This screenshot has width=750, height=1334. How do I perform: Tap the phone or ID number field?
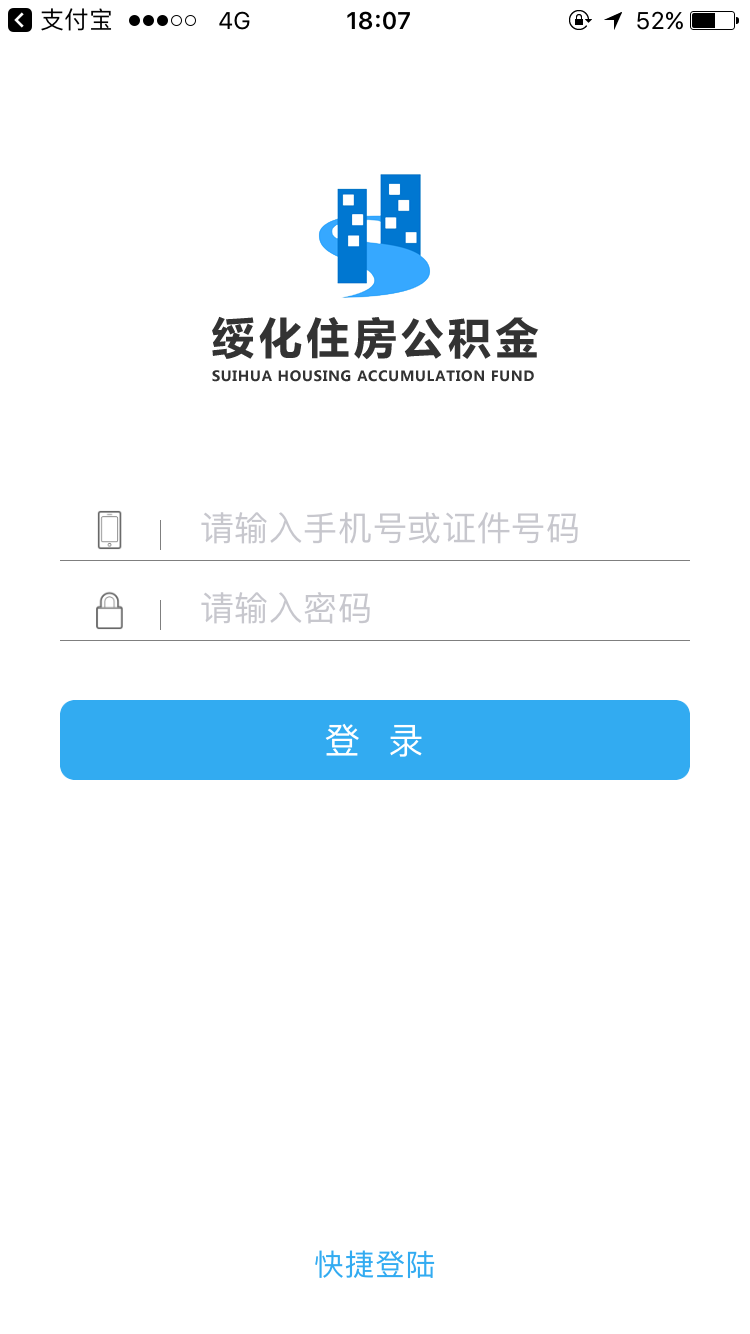pos(420,528)
